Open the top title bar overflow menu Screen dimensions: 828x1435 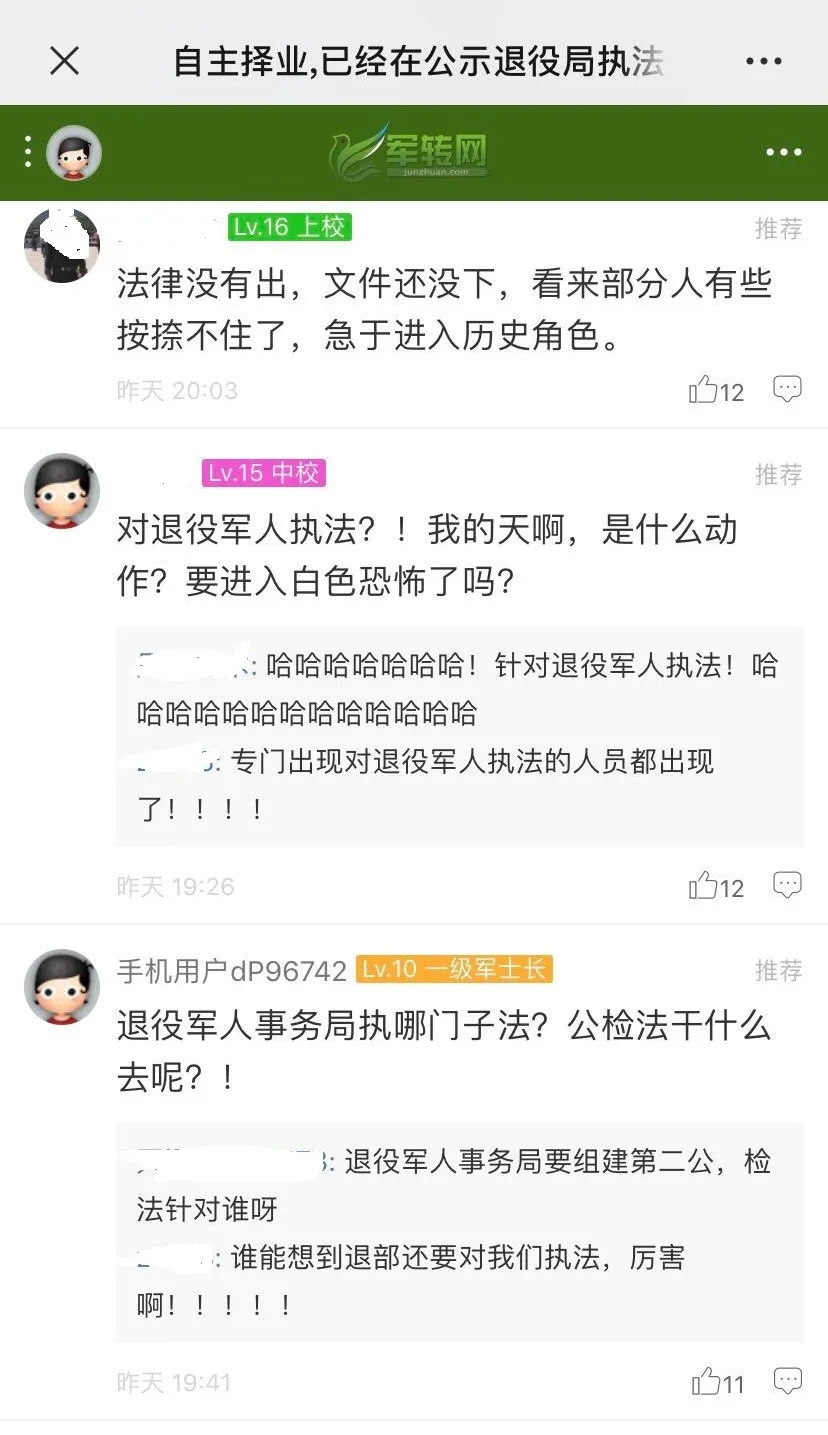(763, 62)
